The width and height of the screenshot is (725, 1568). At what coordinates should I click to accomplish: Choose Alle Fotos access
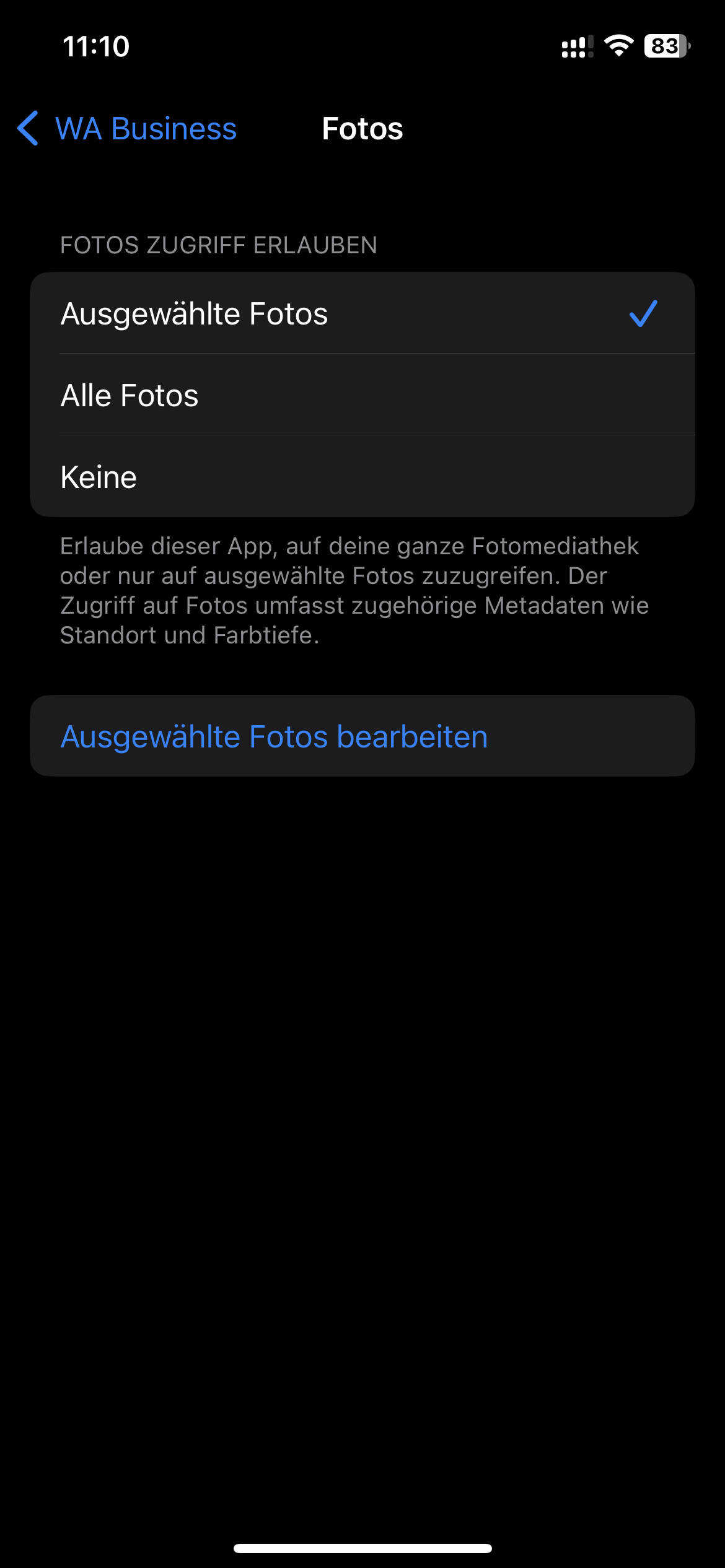(x=362, y=395)
